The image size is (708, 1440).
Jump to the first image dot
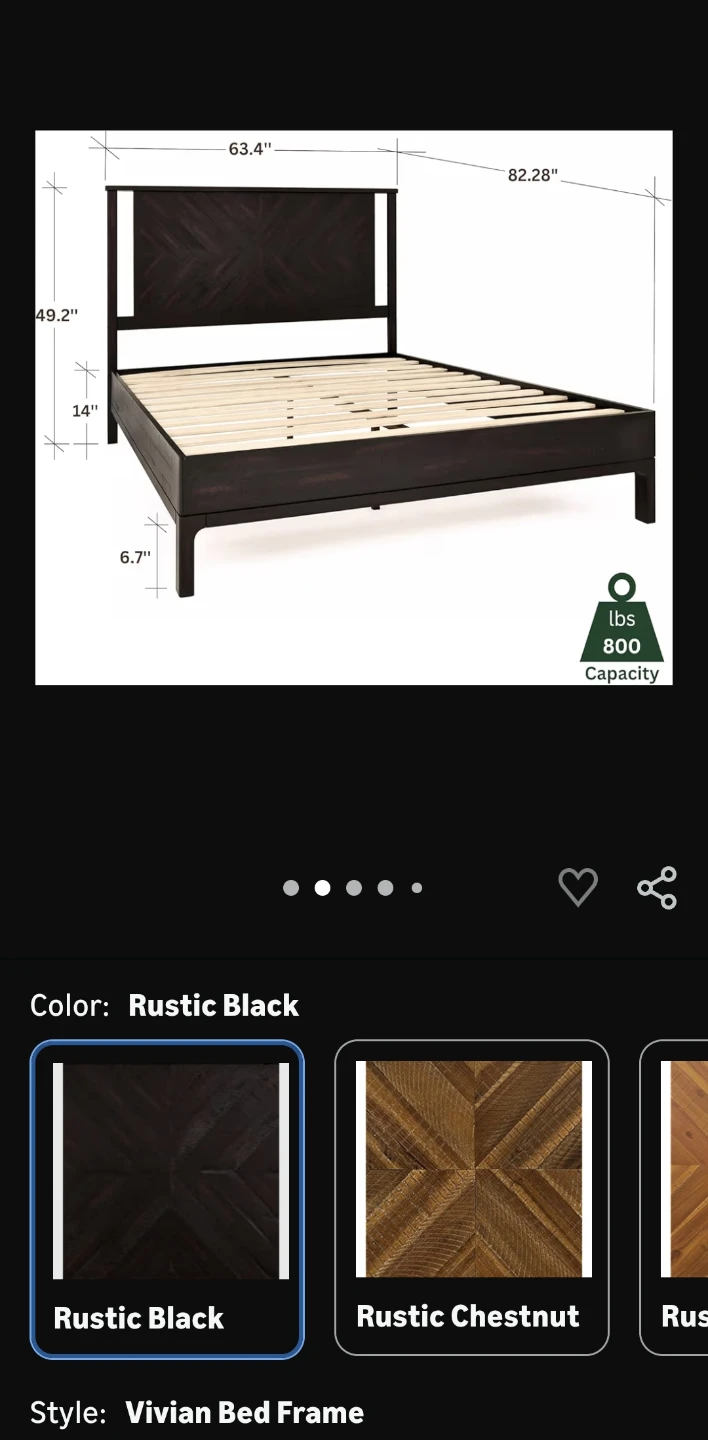291,888
